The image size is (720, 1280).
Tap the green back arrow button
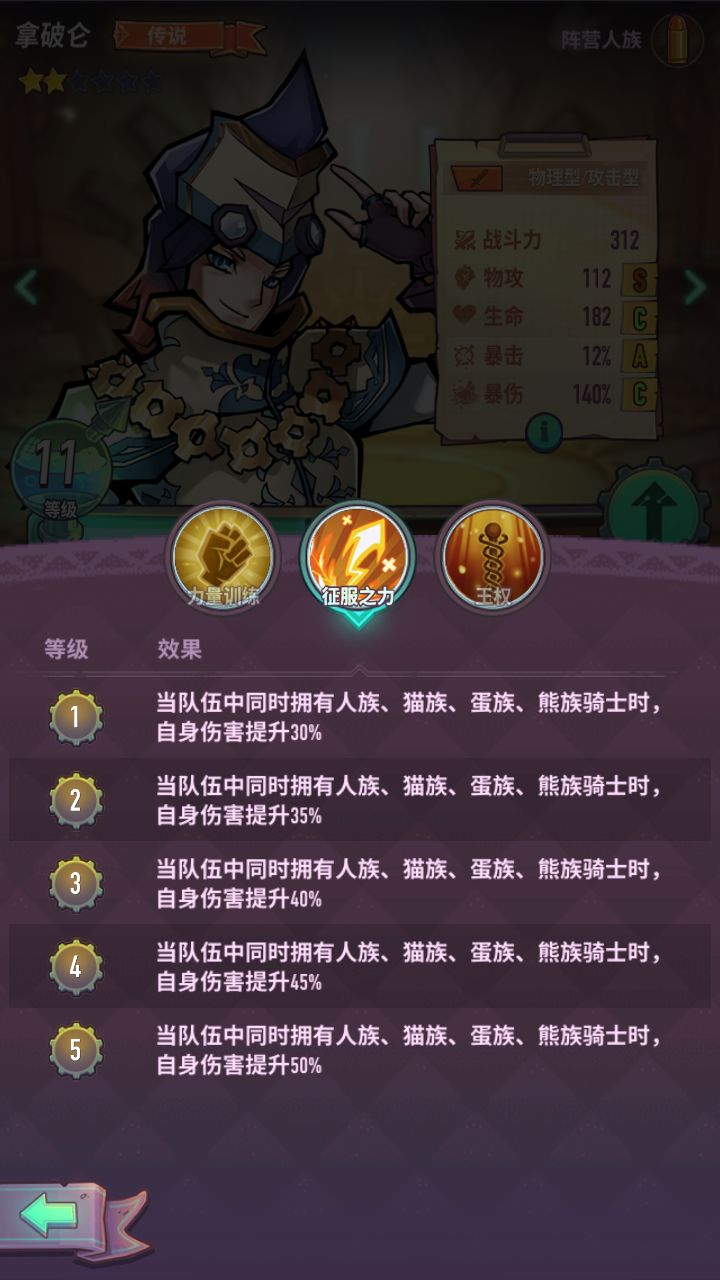tap(52, 1216)
